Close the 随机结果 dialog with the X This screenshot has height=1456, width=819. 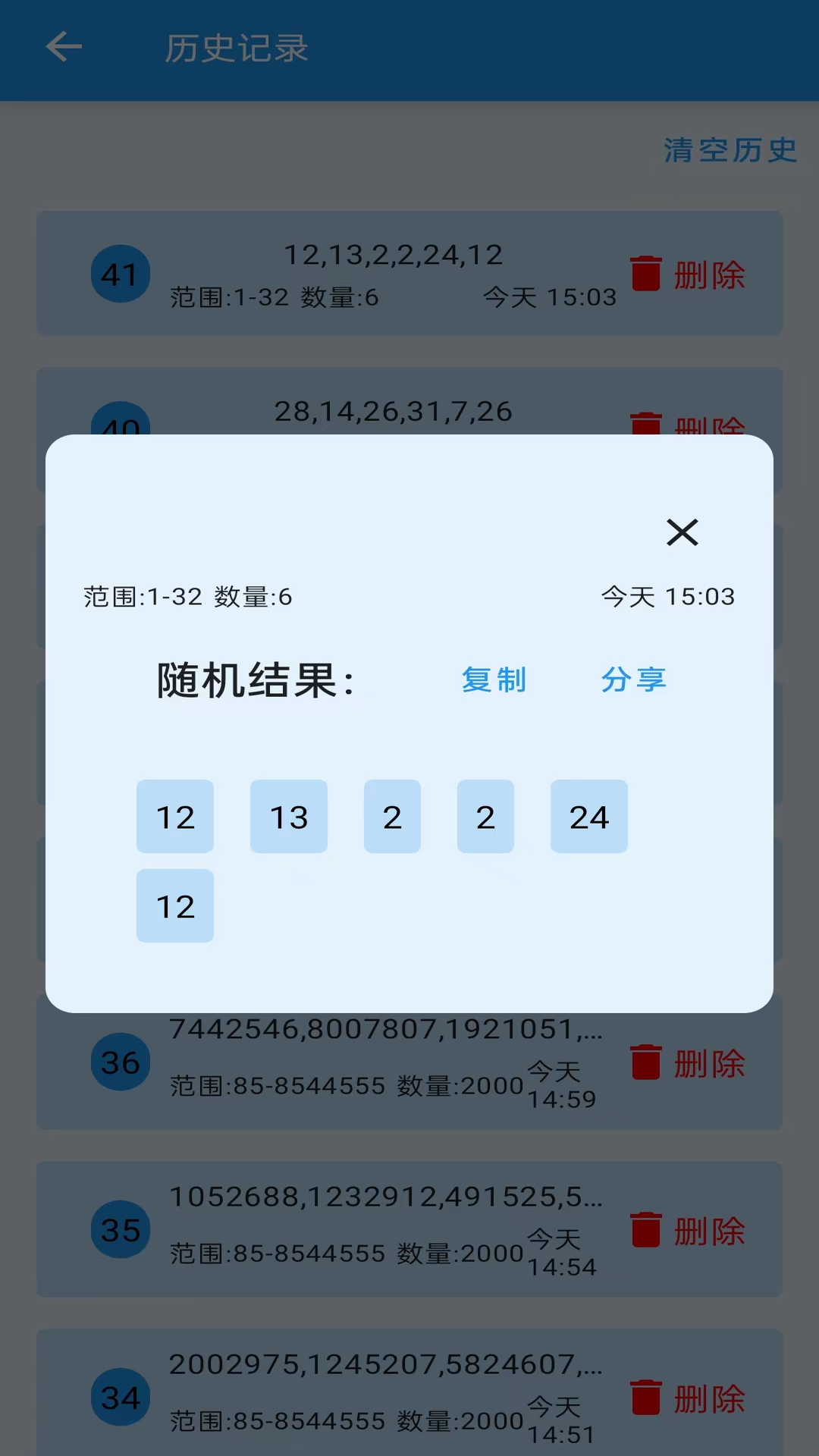[x=682, y=533]
